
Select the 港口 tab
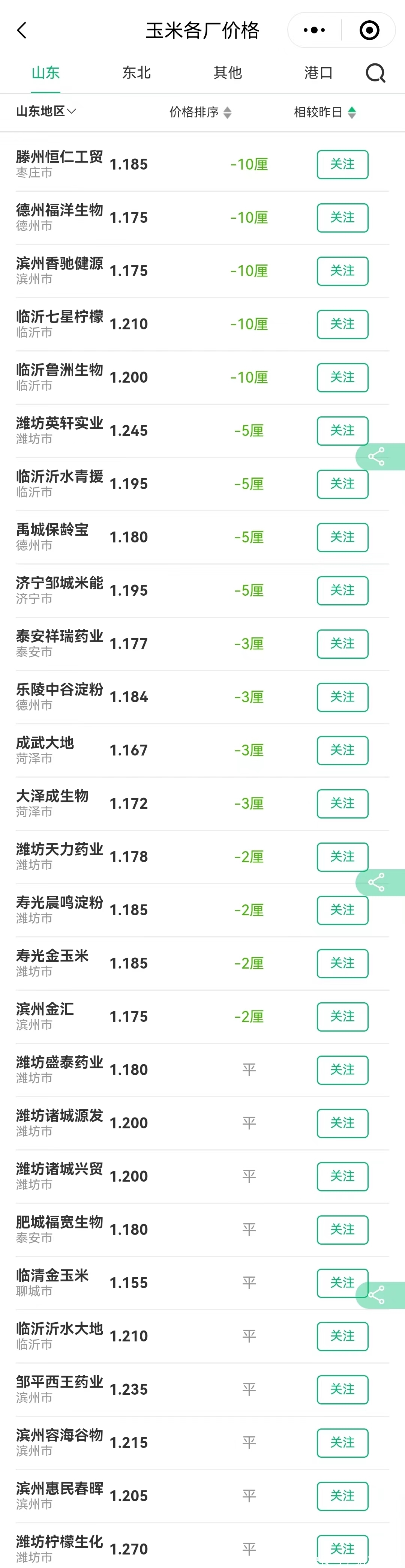click(318, 73)
